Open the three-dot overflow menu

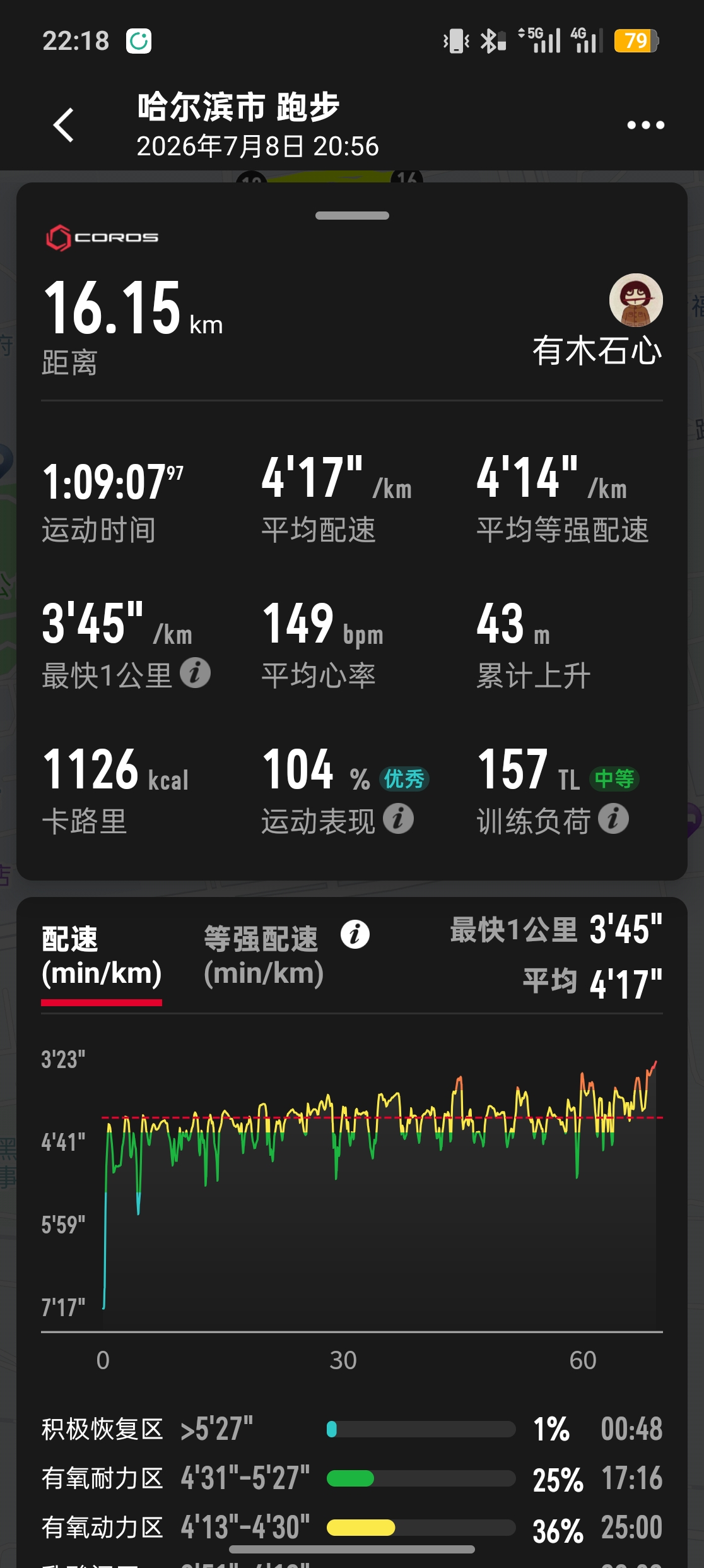pos(645,125)
